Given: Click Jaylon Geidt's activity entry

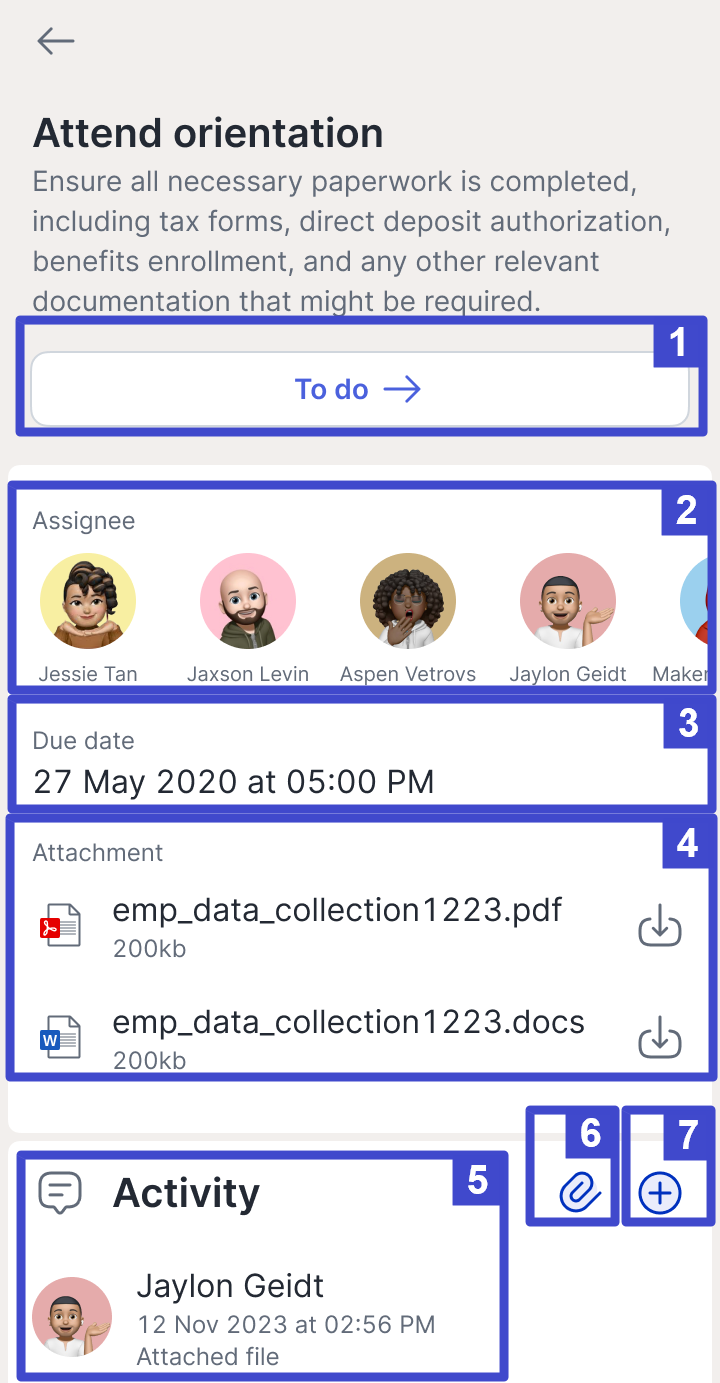Looking at the screenshot, I should click(x=230, y=1286).
